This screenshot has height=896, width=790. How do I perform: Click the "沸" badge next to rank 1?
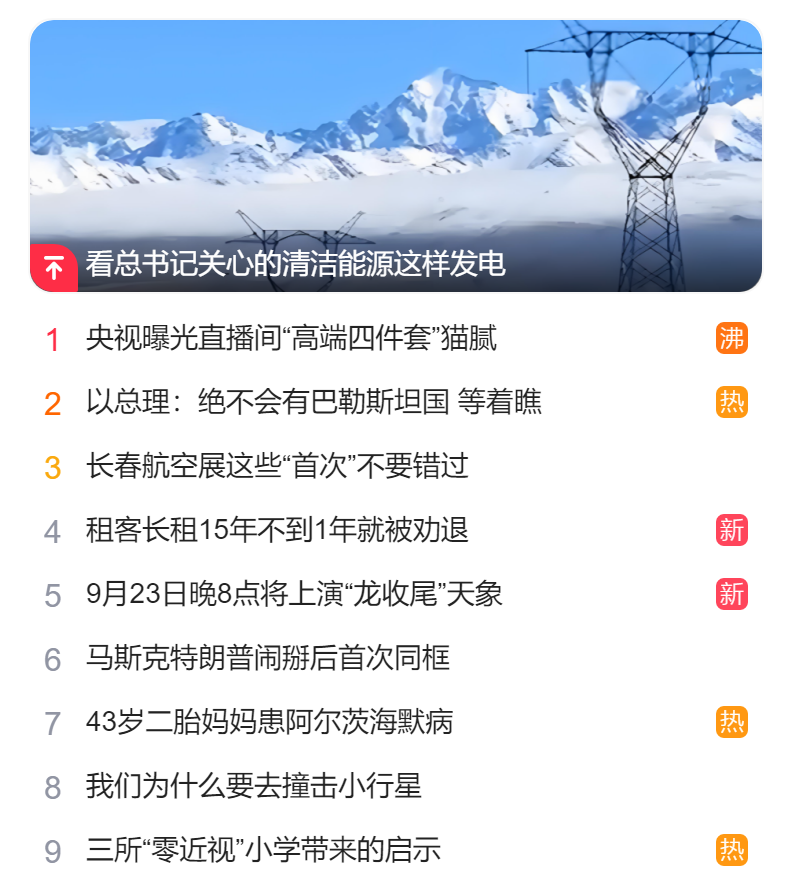[x=731, y=339]
